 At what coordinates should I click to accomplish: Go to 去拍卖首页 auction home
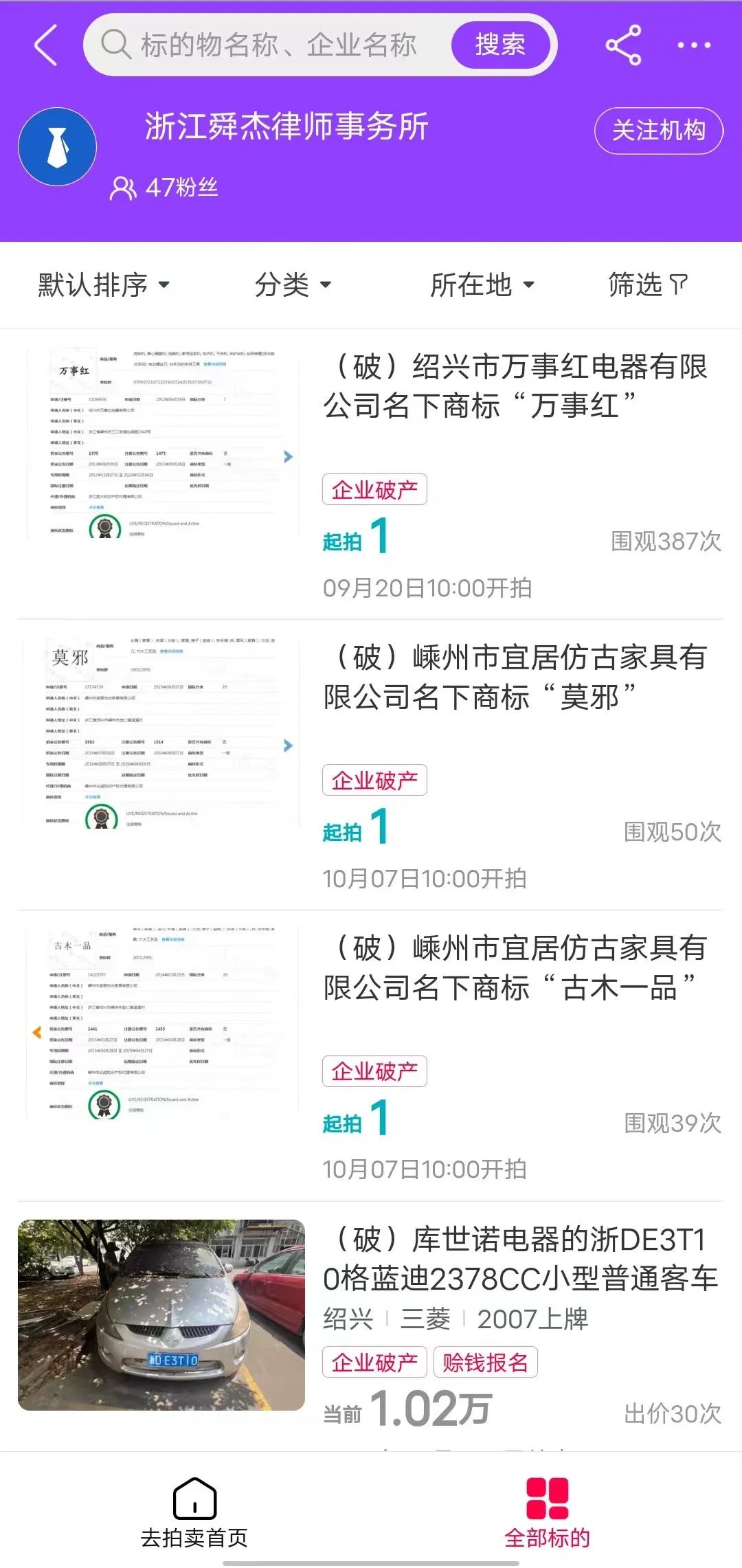(194, 1512)
